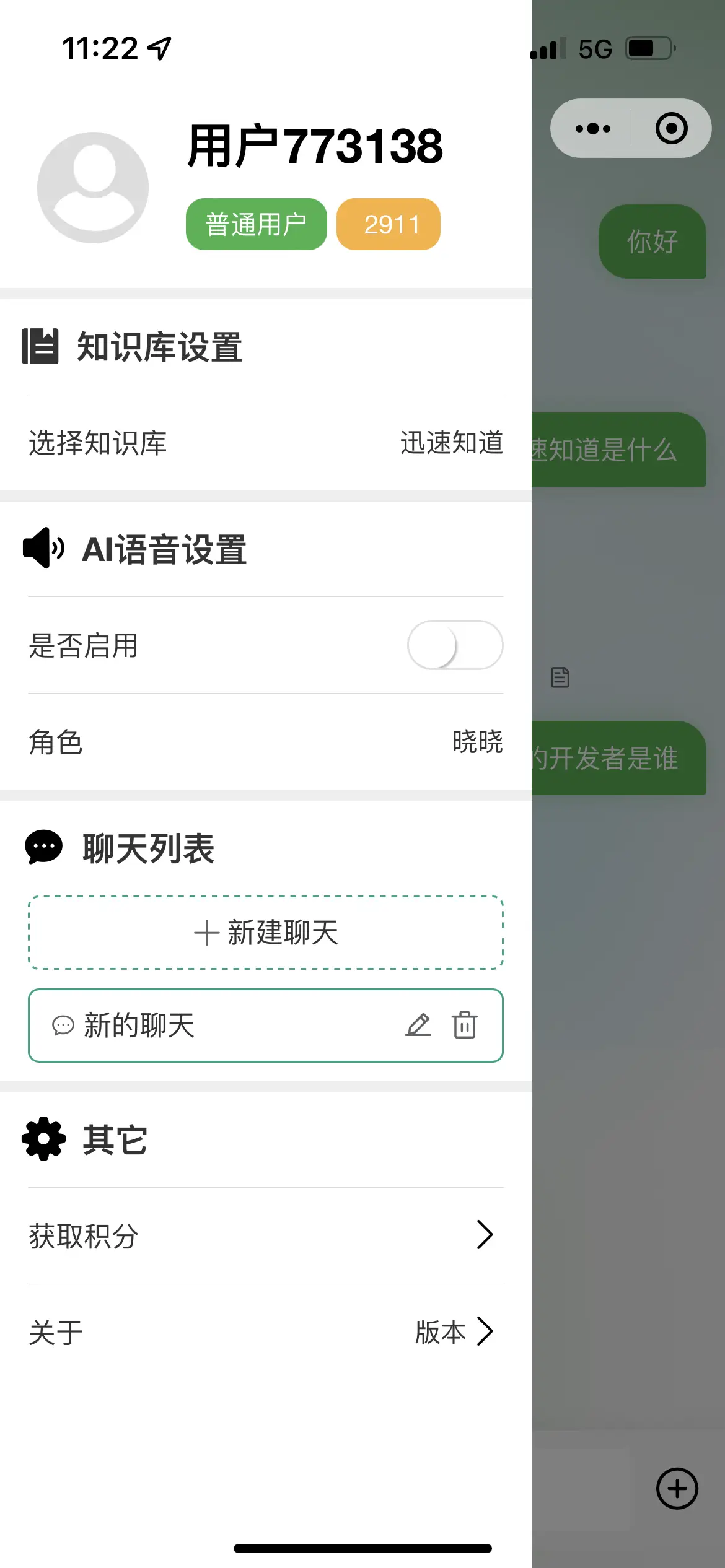Open the 关于 version page
Screen dimensions: 725x1568
(265, 1332)
